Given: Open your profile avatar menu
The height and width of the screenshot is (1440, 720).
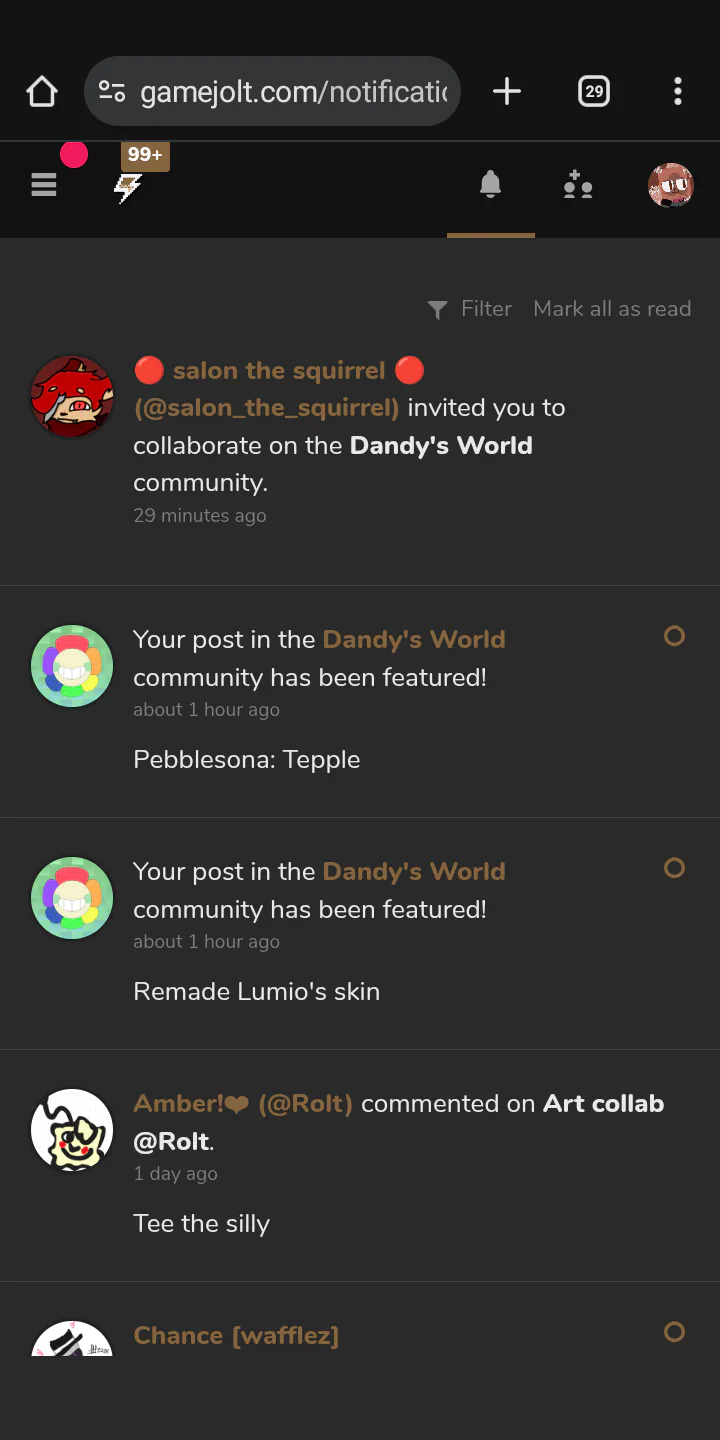Looking at the screenshot, I should [670, 186].
